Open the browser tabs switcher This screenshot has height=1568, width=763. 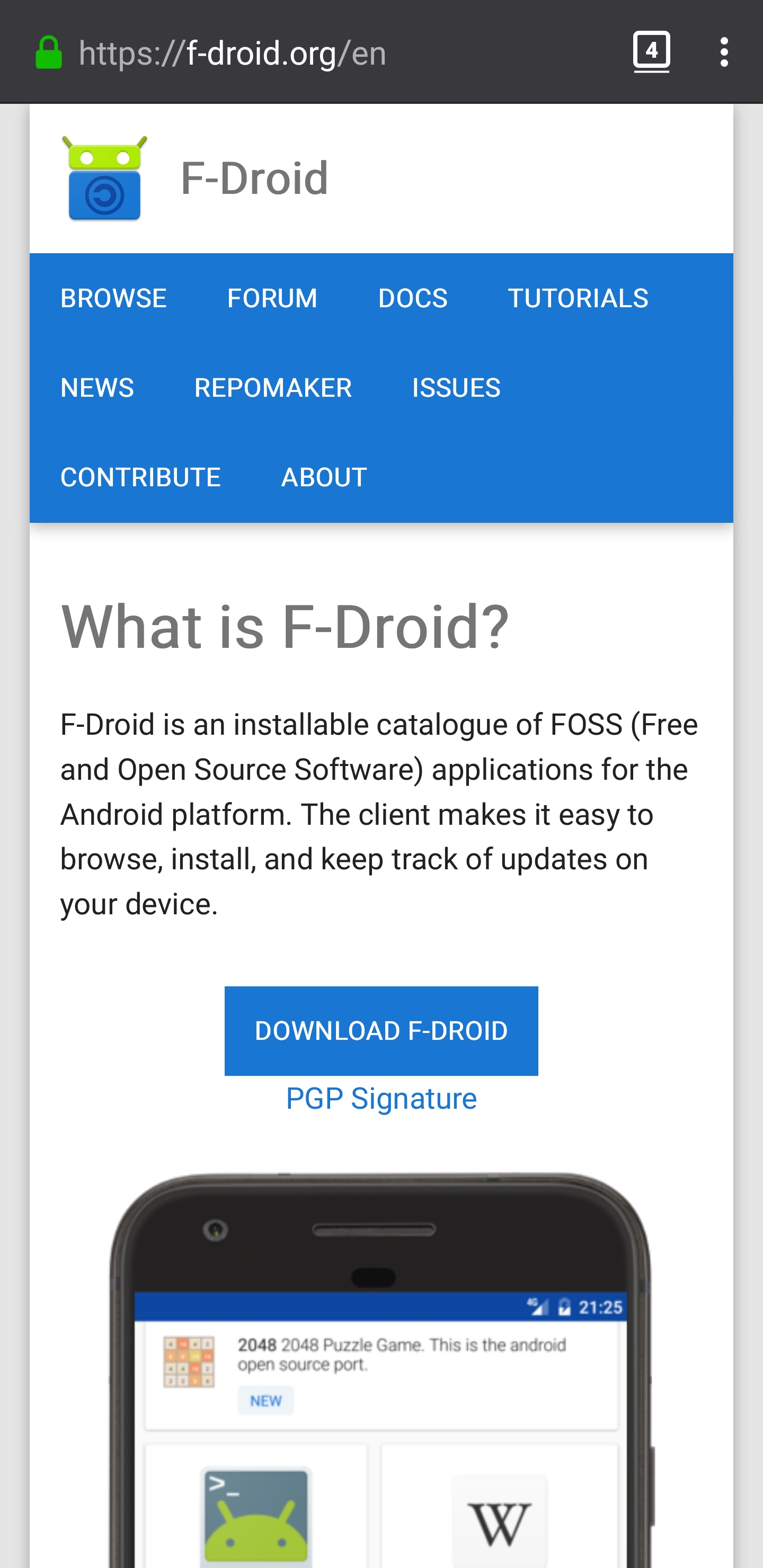(651, 52)
